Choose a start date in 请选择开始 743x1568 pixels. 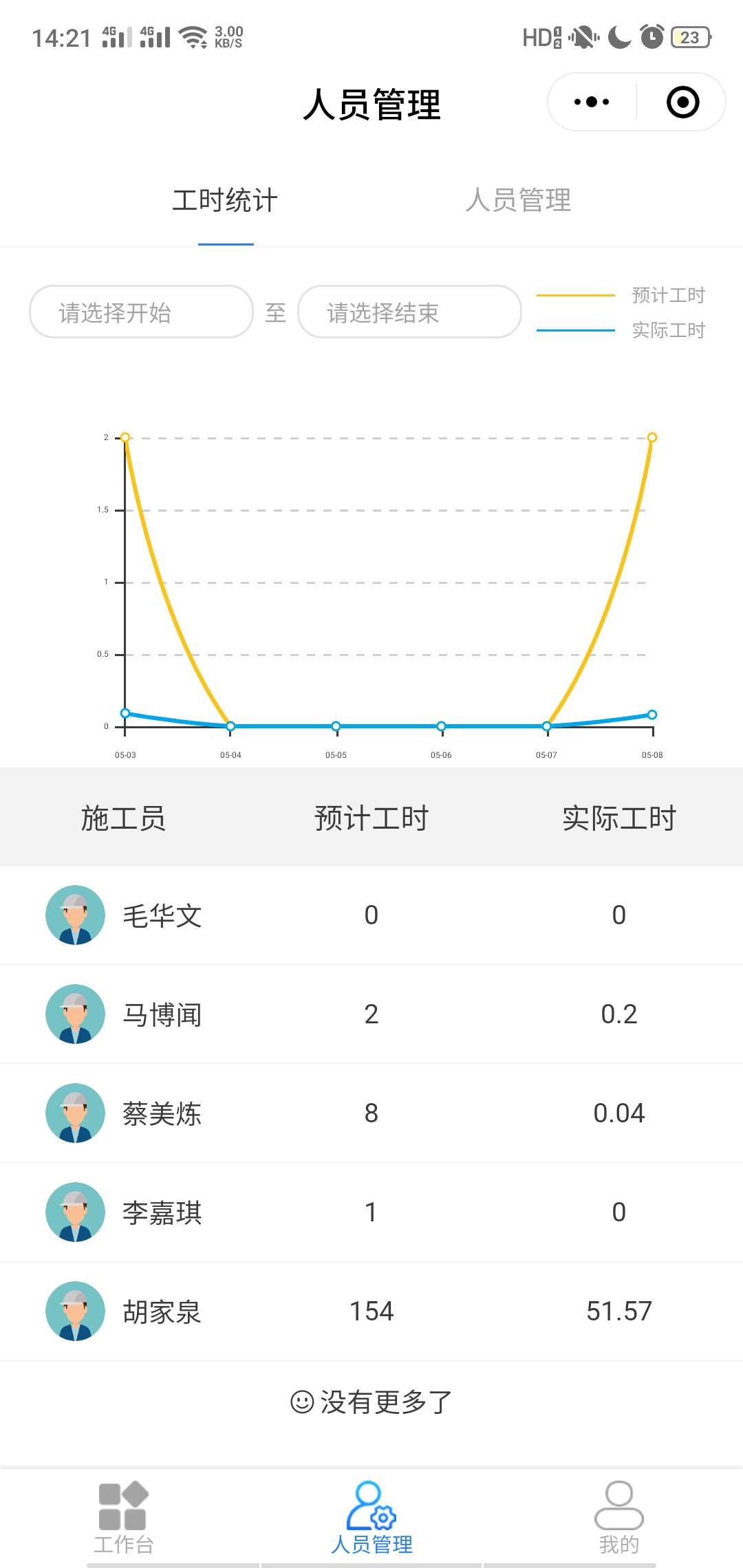coord(141,312)
